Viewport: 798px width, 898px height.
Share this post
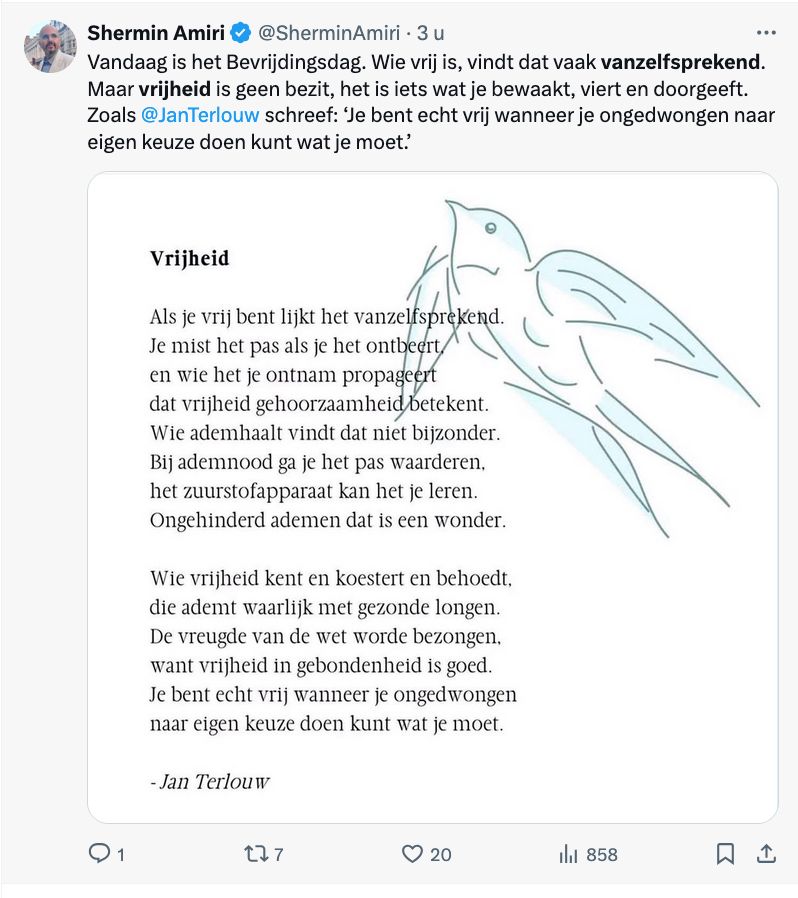pyautogui.click(x=766, y=854)
